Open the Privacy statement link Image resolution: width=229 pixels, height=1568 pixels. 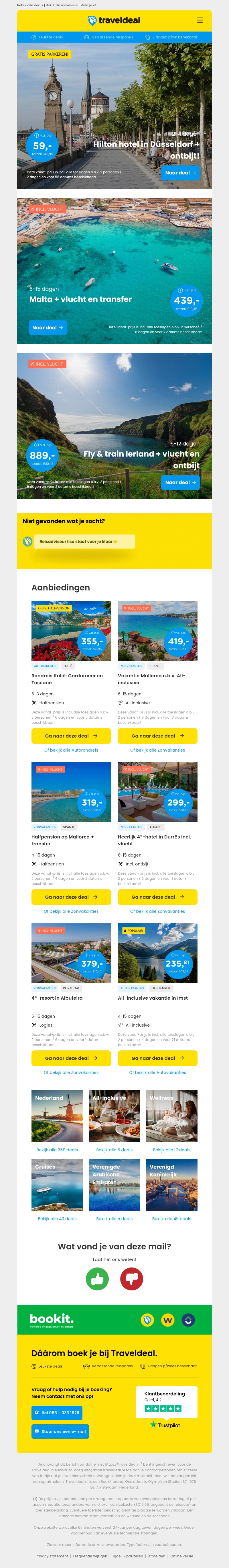52,1556
